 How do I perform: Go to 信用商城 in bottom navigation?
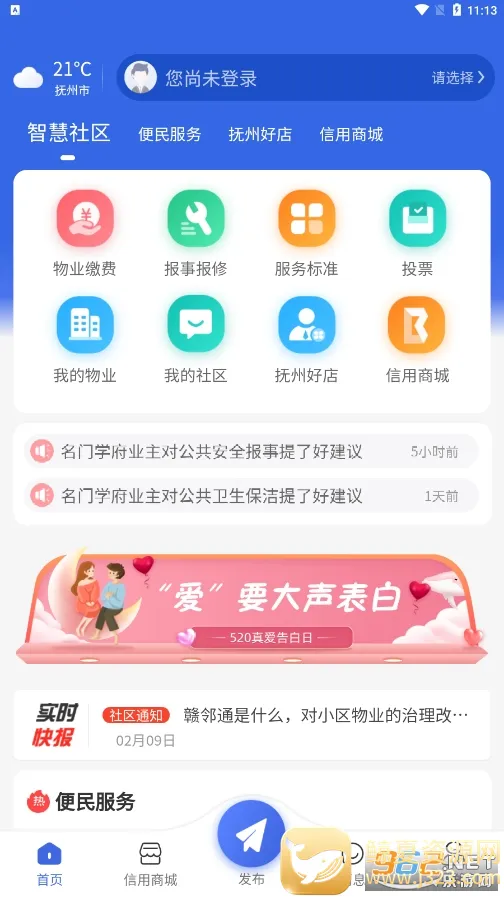(150, 864)
